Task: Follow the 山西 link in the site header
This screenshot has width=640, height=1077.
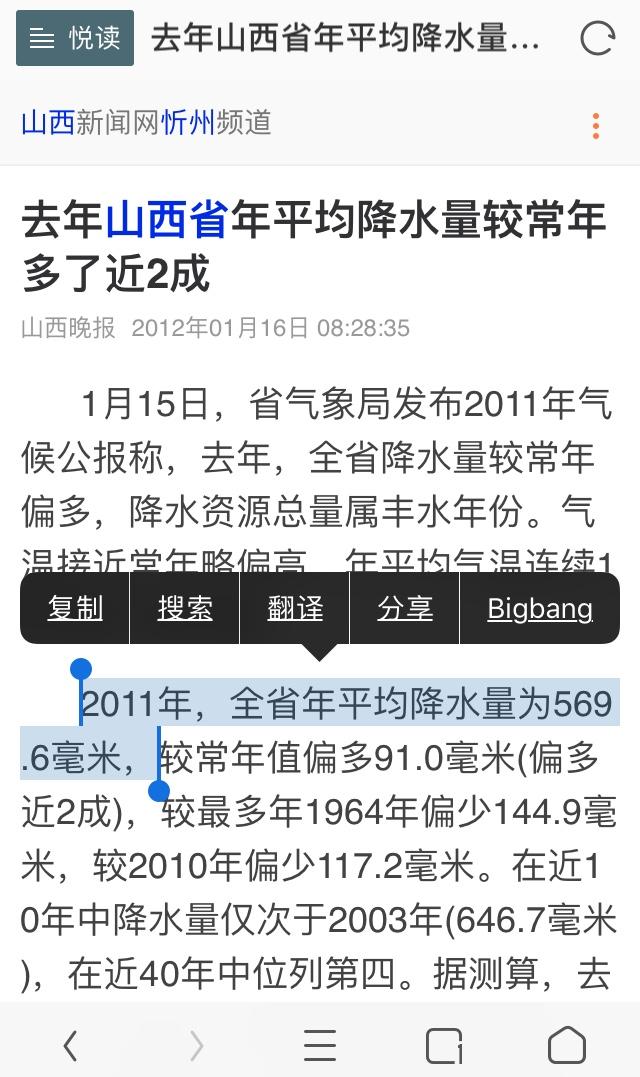Action: 48,124
